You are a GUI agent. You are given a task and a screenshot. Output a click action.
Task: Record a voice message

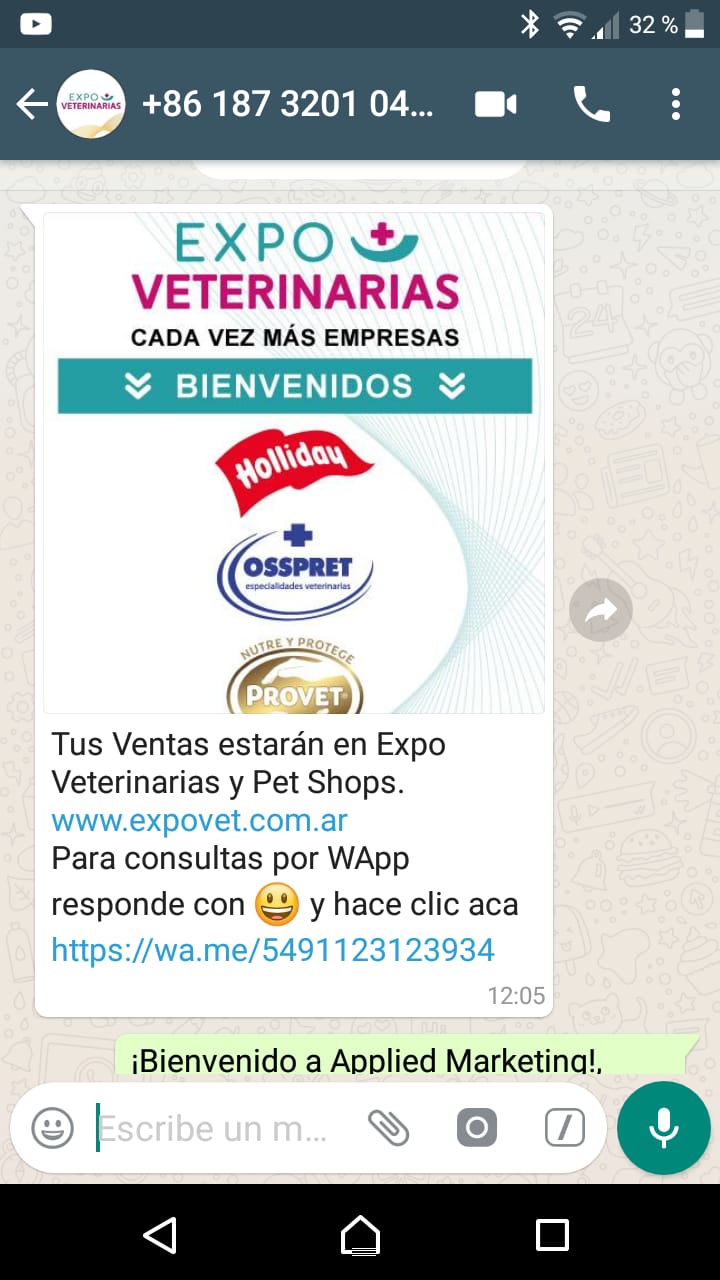pyautogui.click(x=663, y=1129)
